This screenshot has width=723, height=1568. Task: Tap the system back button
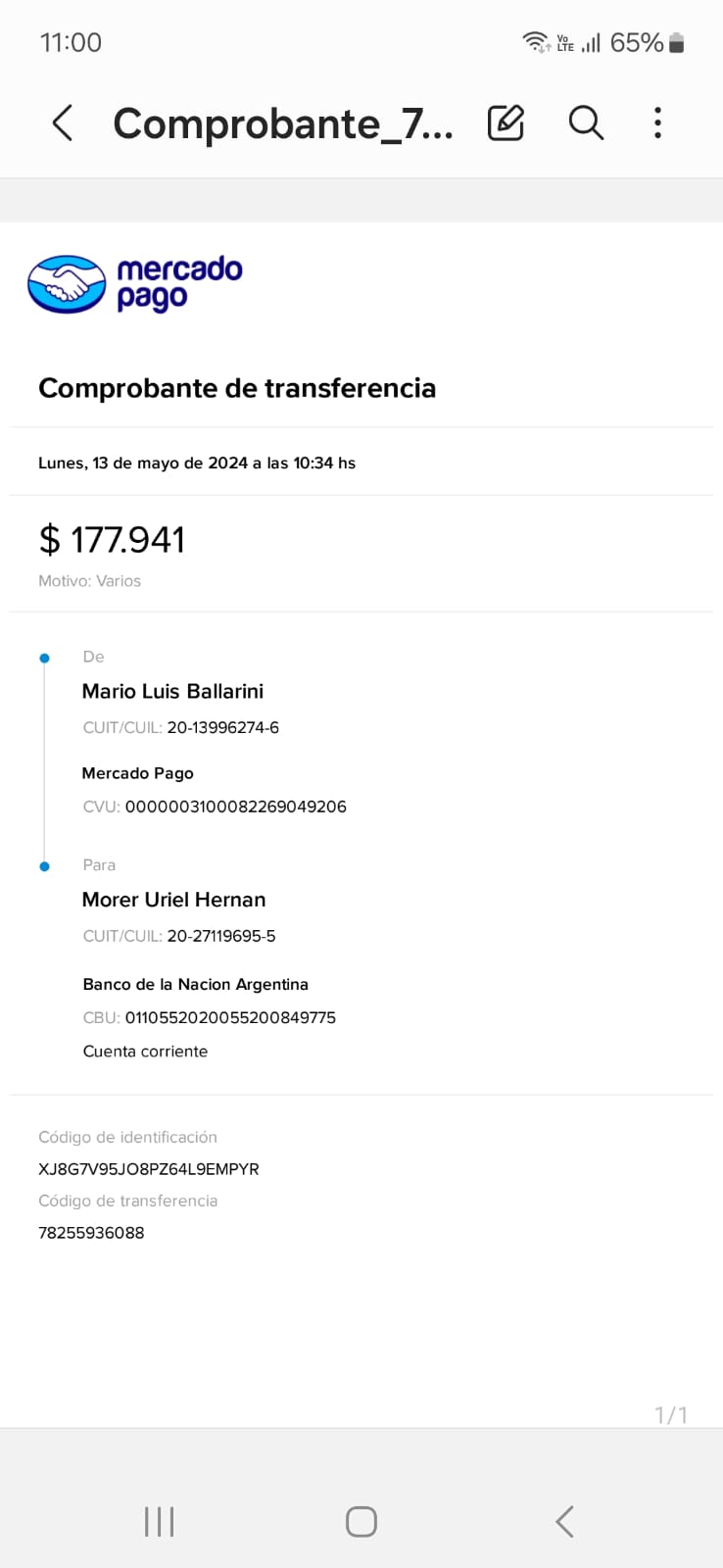point(564,1521)
